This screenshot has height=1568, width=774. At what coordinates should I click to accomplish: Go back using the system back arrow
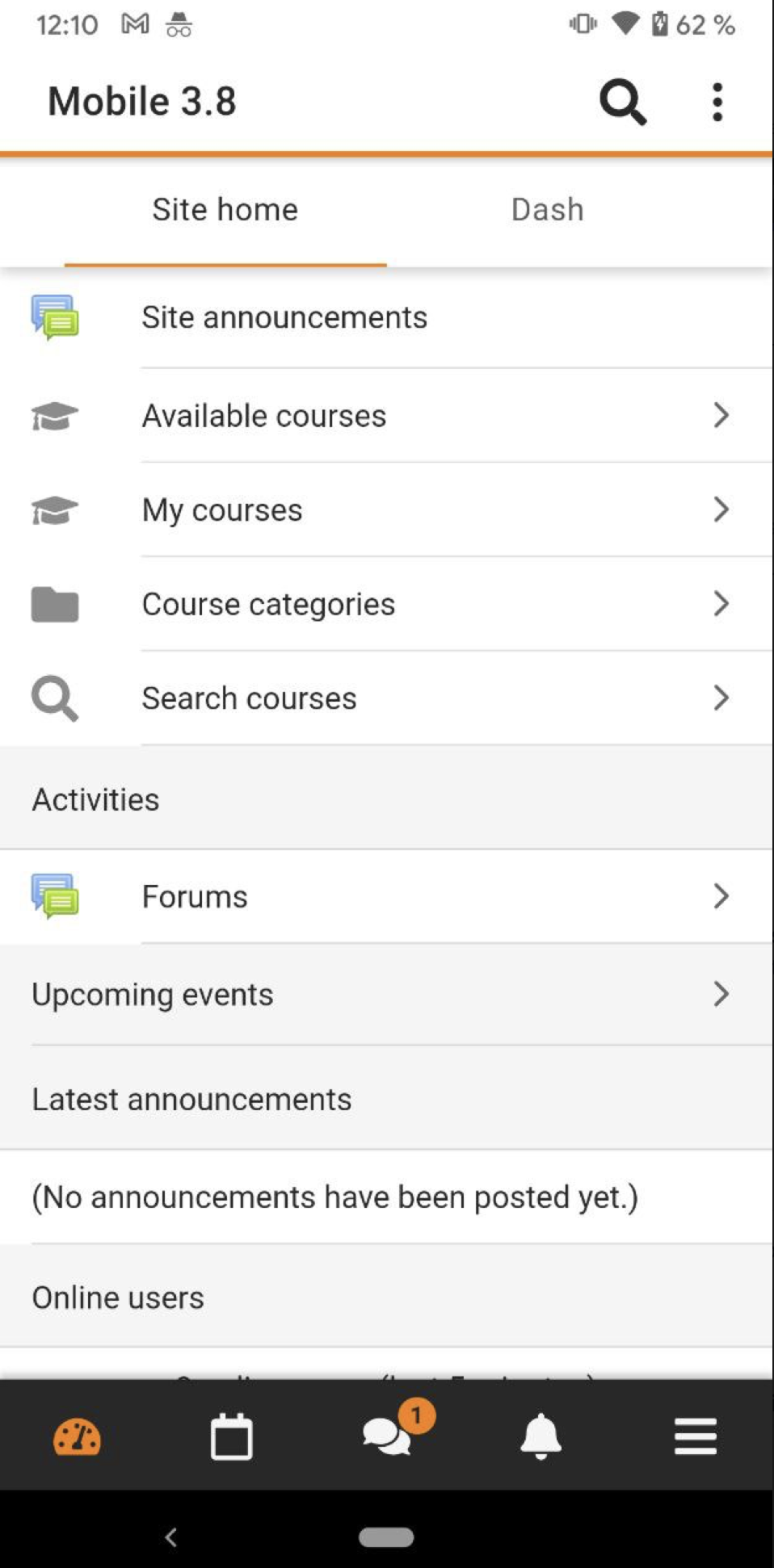tap(170, 1537)
